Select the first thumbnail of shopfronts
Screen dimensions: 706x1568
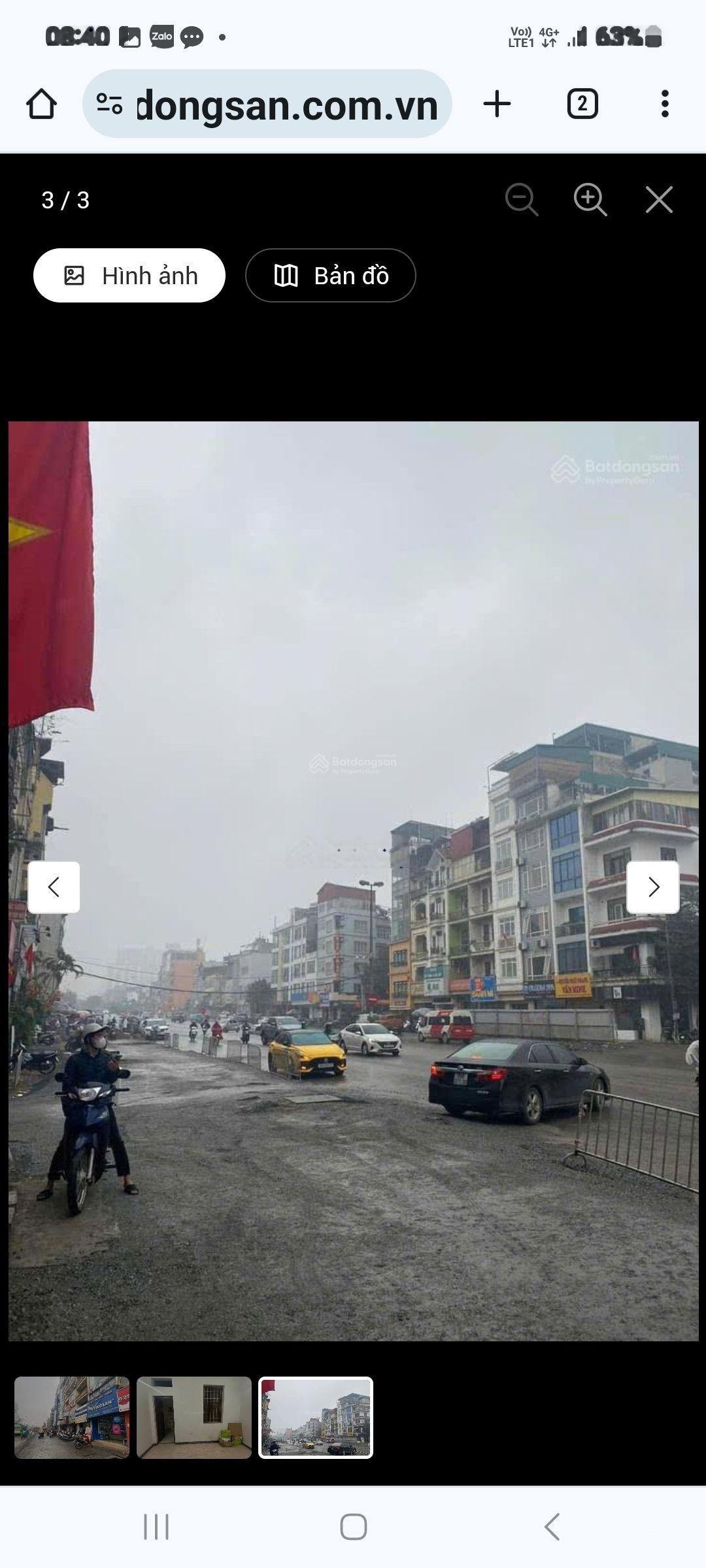click(x=72, y=1417)
